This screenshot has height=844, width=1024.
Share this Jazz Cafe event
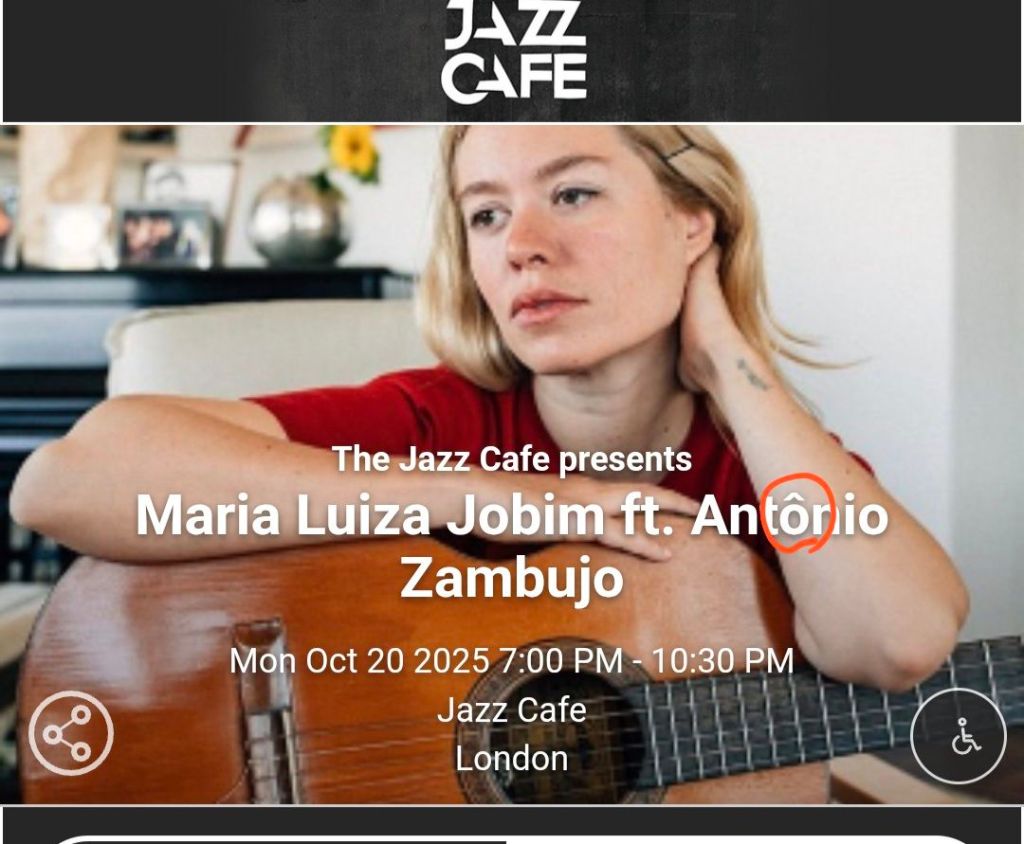(70, 733)
